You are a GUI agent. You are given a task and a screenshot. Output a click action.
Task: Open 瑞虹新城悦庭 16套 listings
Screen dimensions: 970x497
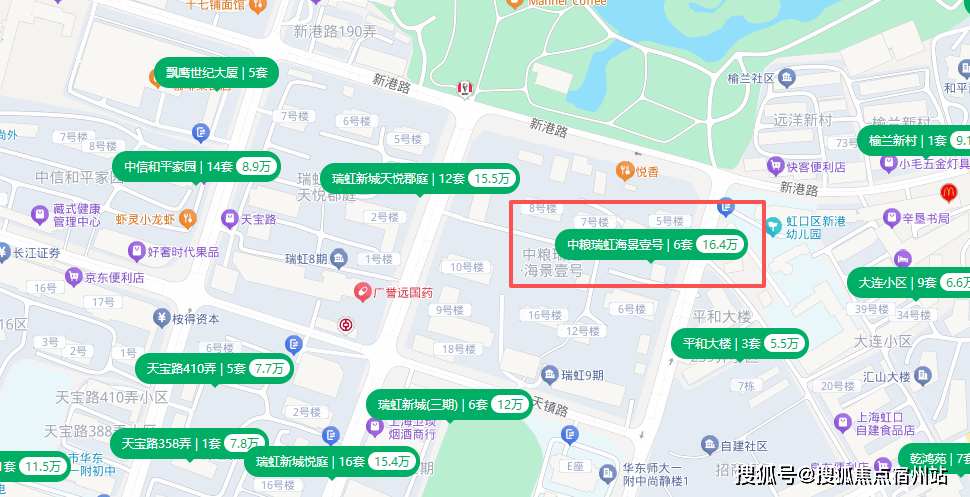[x=332, y=461]
